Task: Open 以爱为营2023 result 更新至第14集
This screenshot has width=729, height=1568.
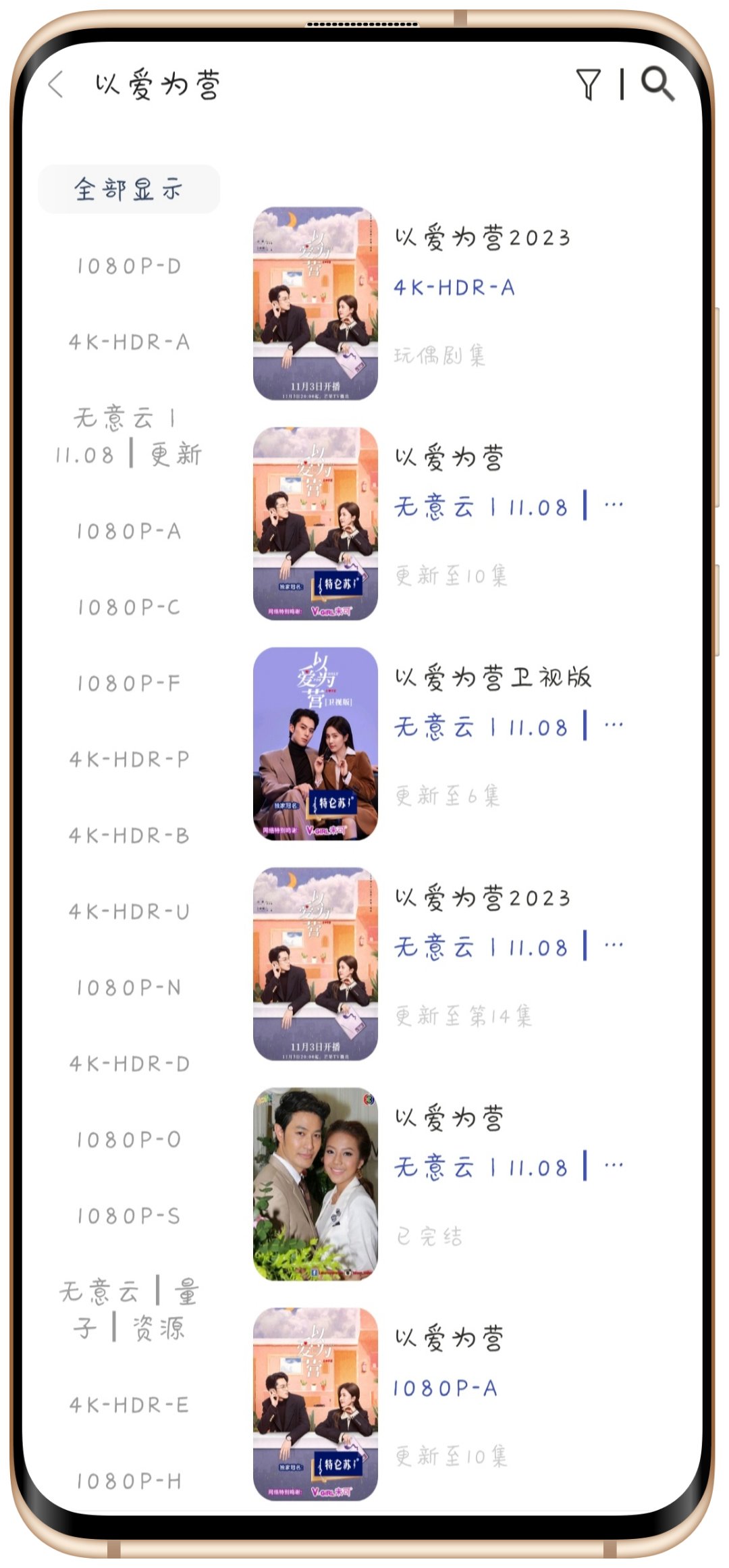Action: pos(473,964)
